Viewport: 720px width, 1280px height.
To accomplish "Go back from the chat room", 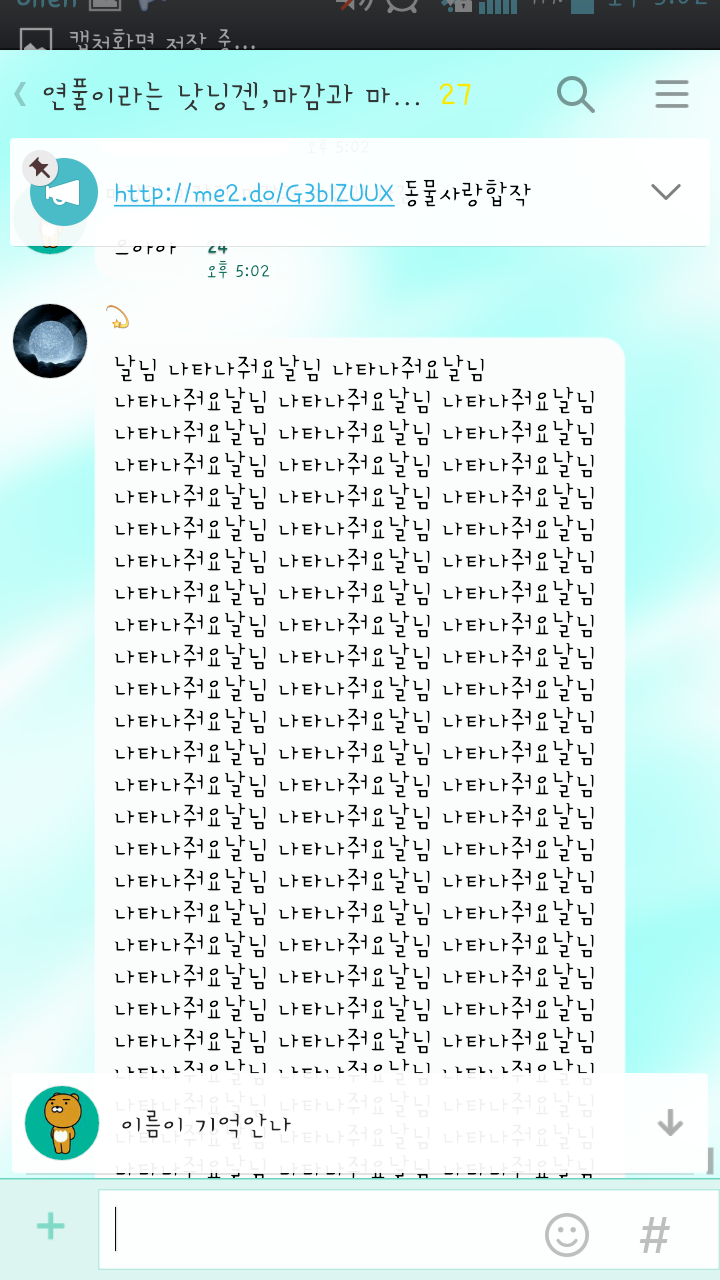I will (20, 95).
